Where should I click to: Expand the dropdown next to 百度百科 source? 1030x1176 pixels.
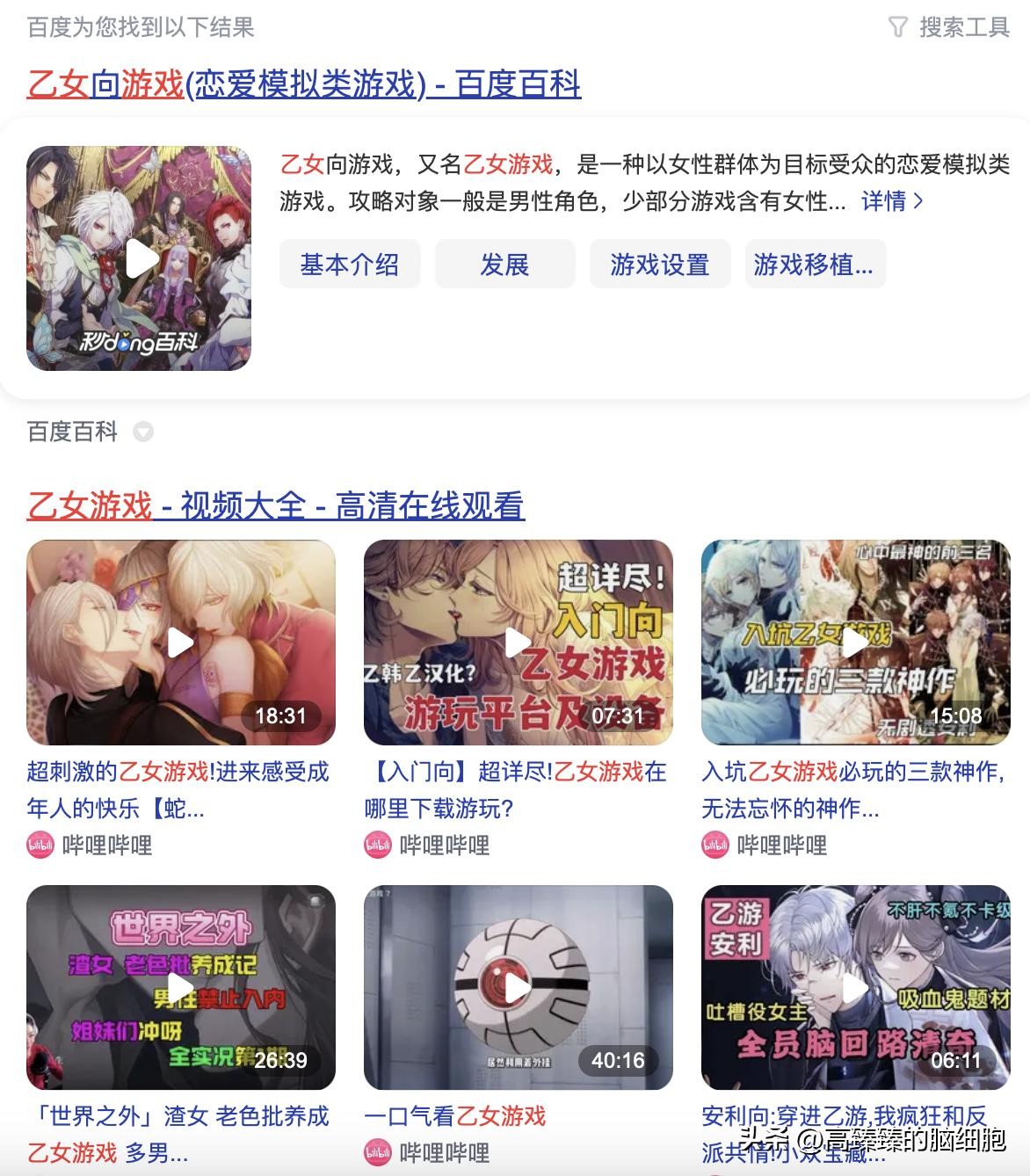coord(142,432)
